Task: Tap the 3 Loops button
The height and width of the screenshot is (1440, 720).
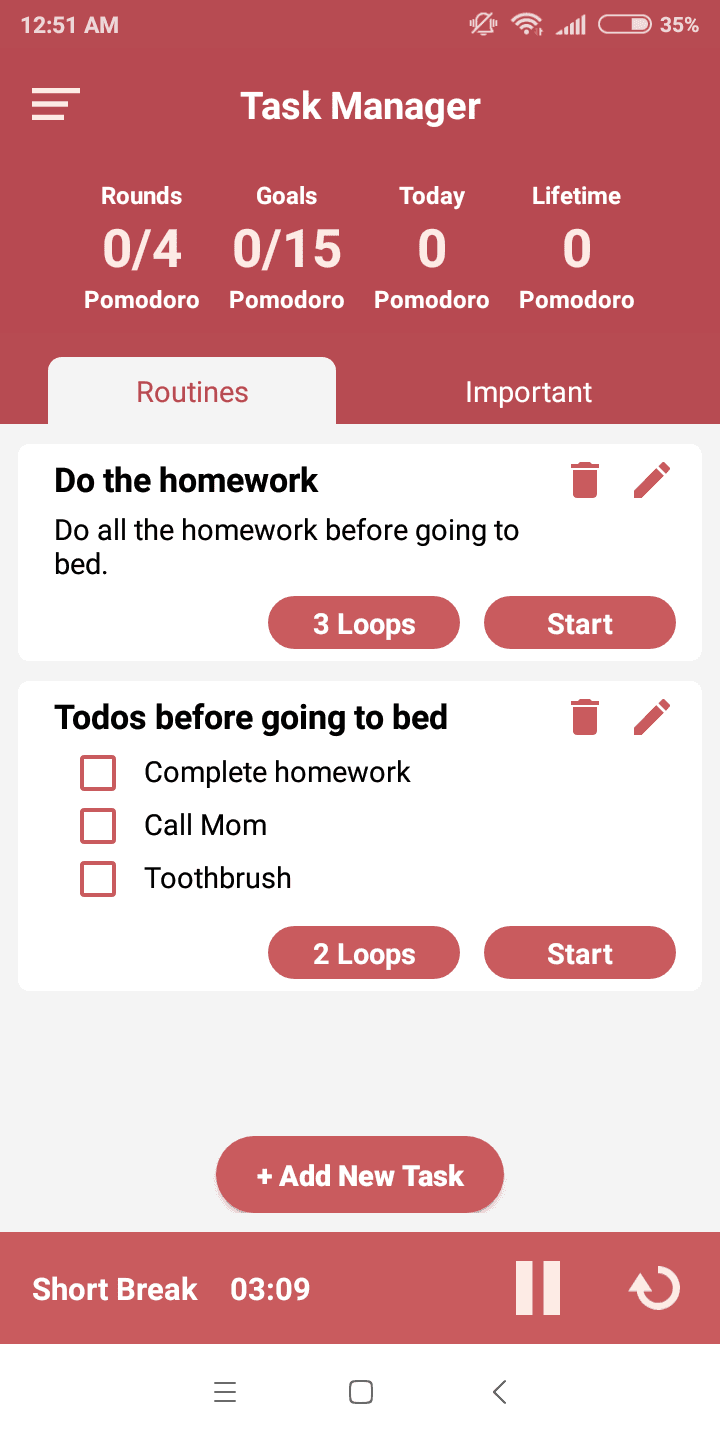Action: coord(364,624)
